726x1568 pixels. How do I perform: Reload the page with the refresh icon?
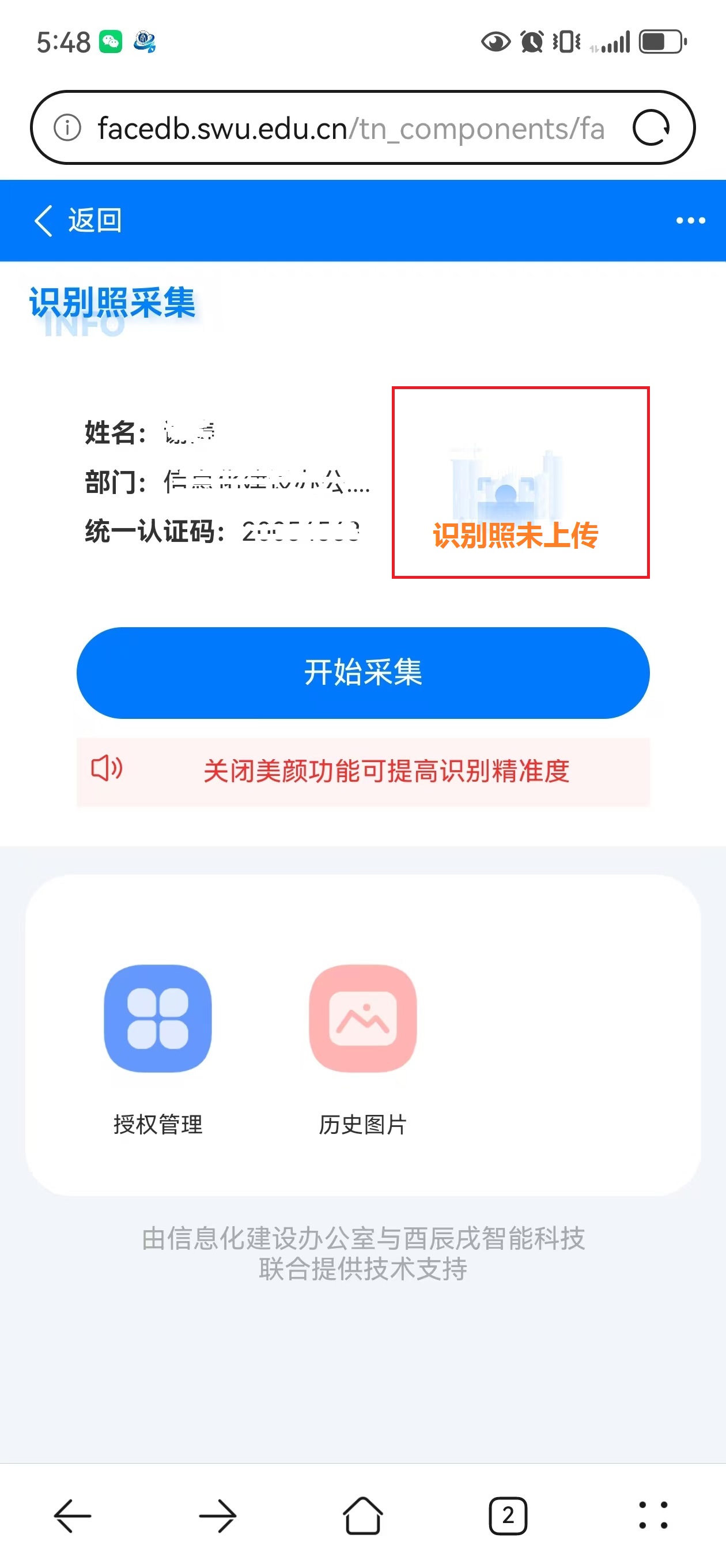pyautogui.click(x=651, y=128)
